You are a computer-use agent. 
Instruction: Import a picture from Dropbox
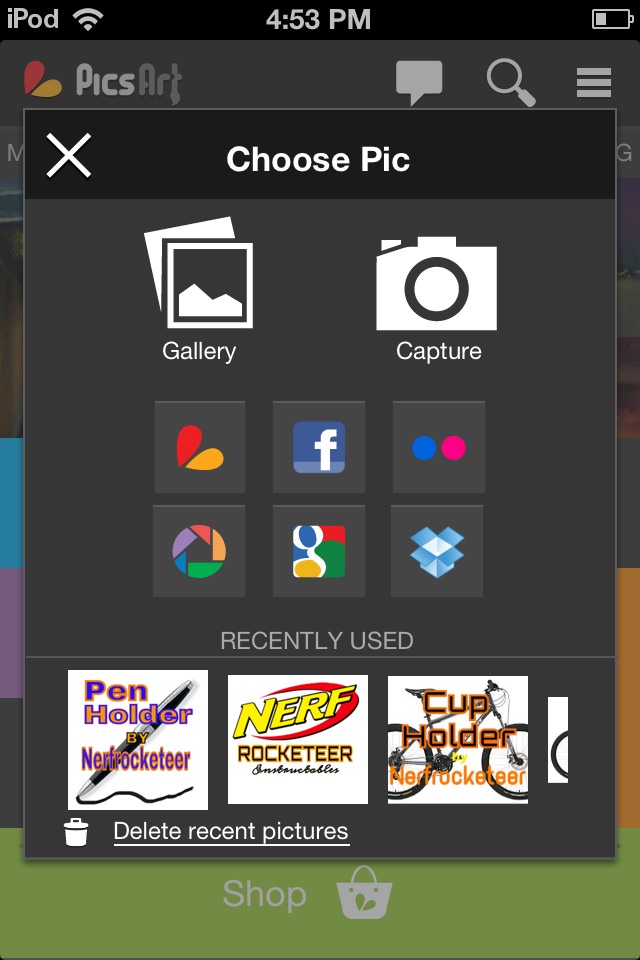pos(437,551)
